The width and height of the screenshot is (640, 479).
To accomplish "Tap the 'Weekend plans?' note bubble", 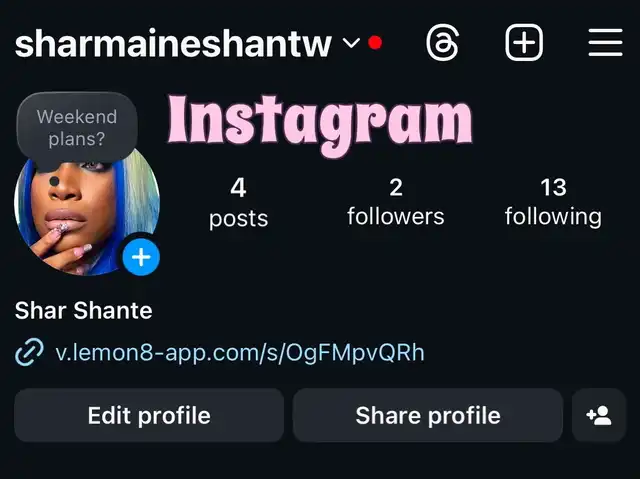I will 76,127.
